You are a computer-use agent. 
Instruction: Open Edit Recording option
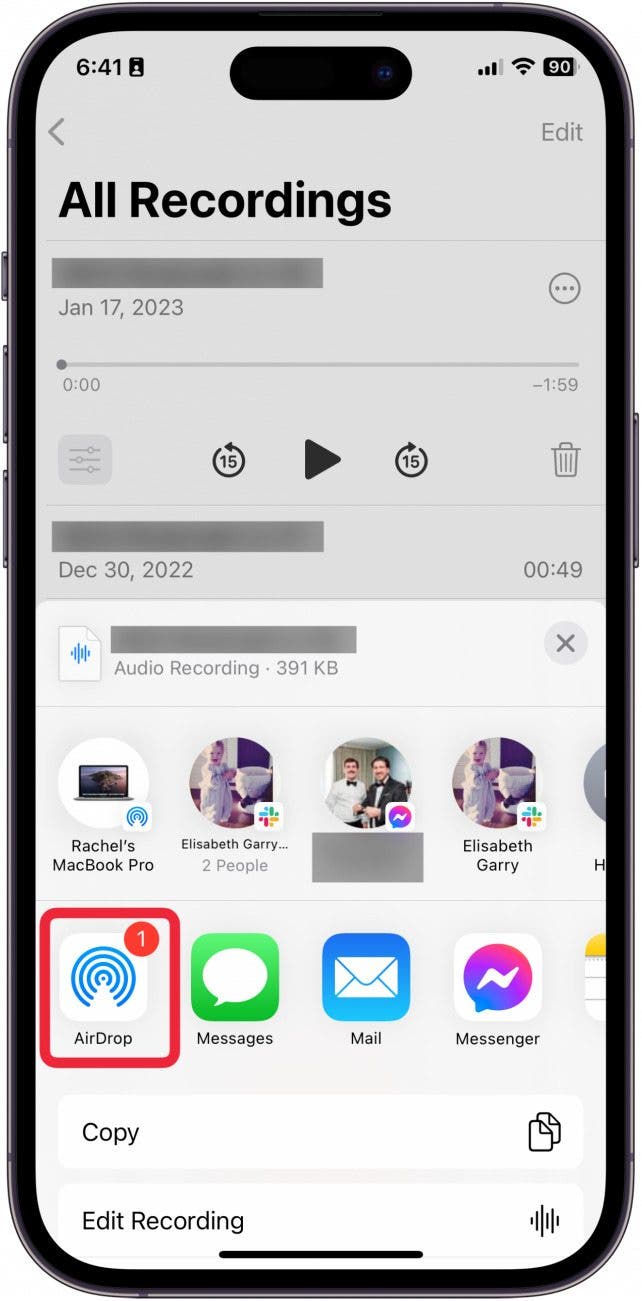tap(320, 1220)
